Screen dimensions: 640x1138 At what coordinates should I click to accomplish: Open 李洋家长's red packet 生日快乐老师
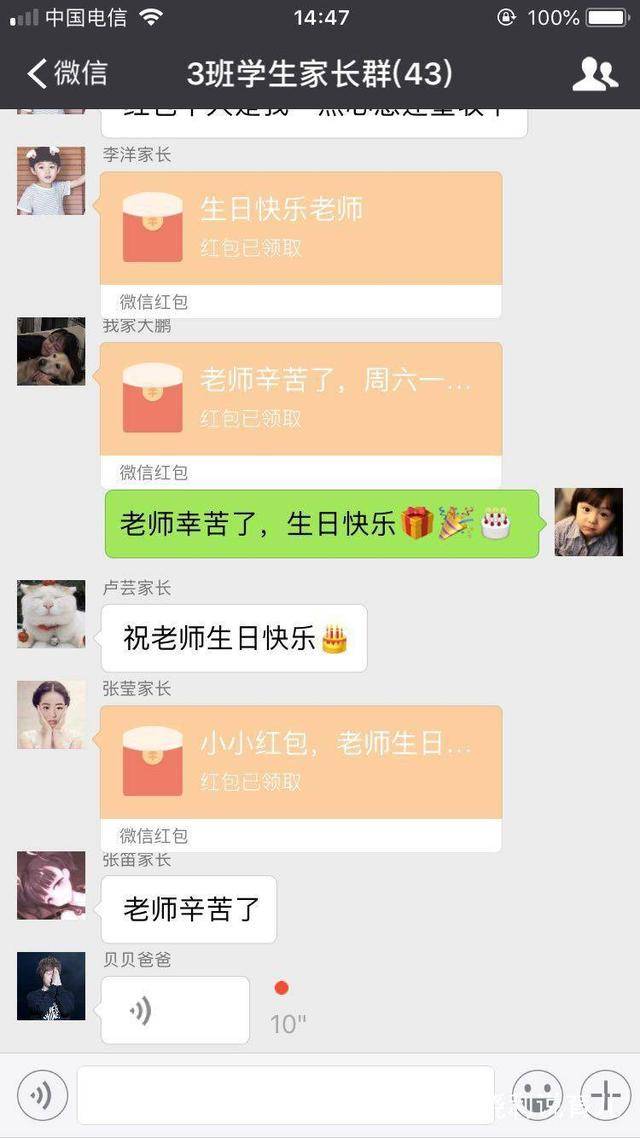pos(300,230)
